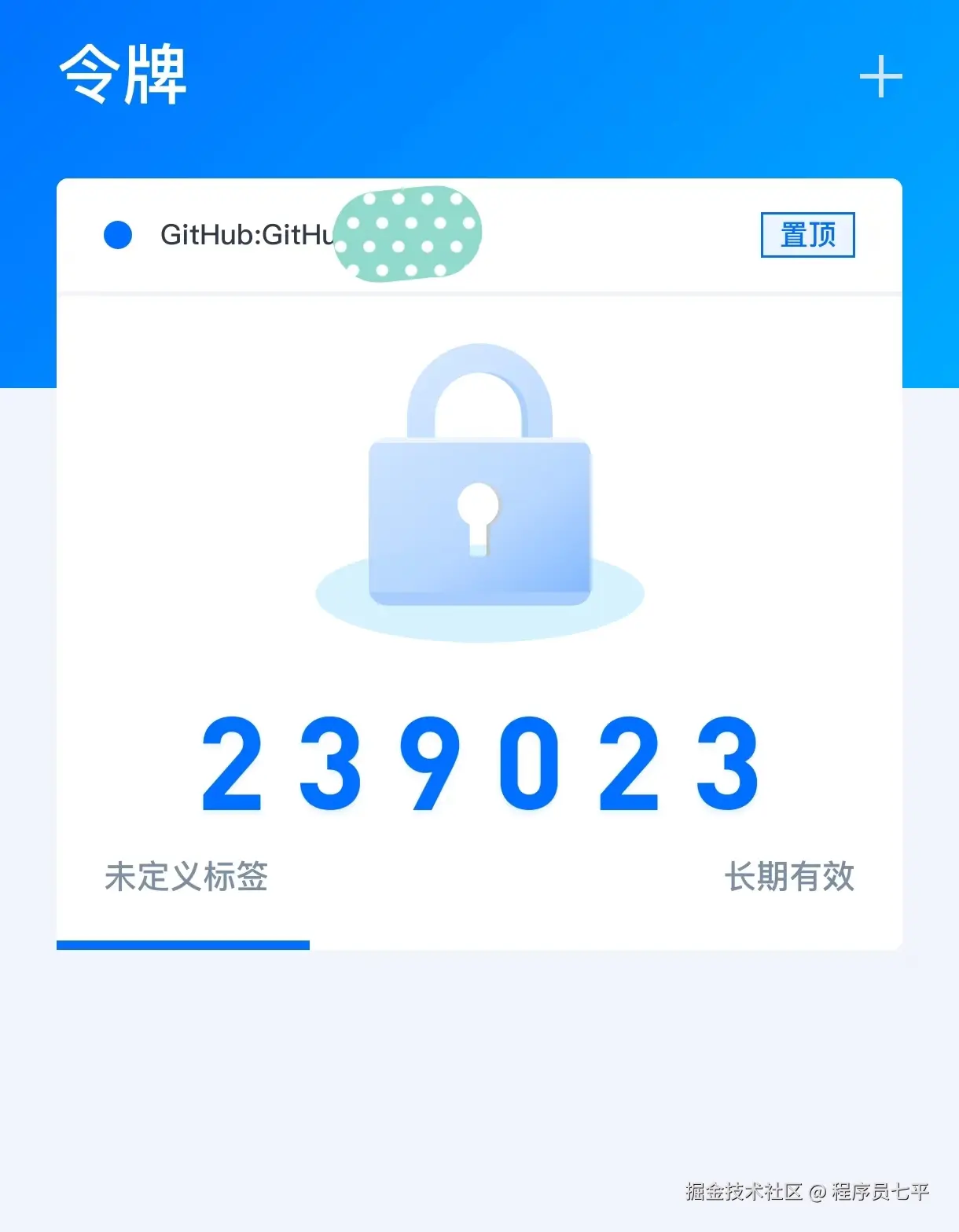Add a new token with plus icon
This screenshot has height=1232, width=959.
point(880,77)
